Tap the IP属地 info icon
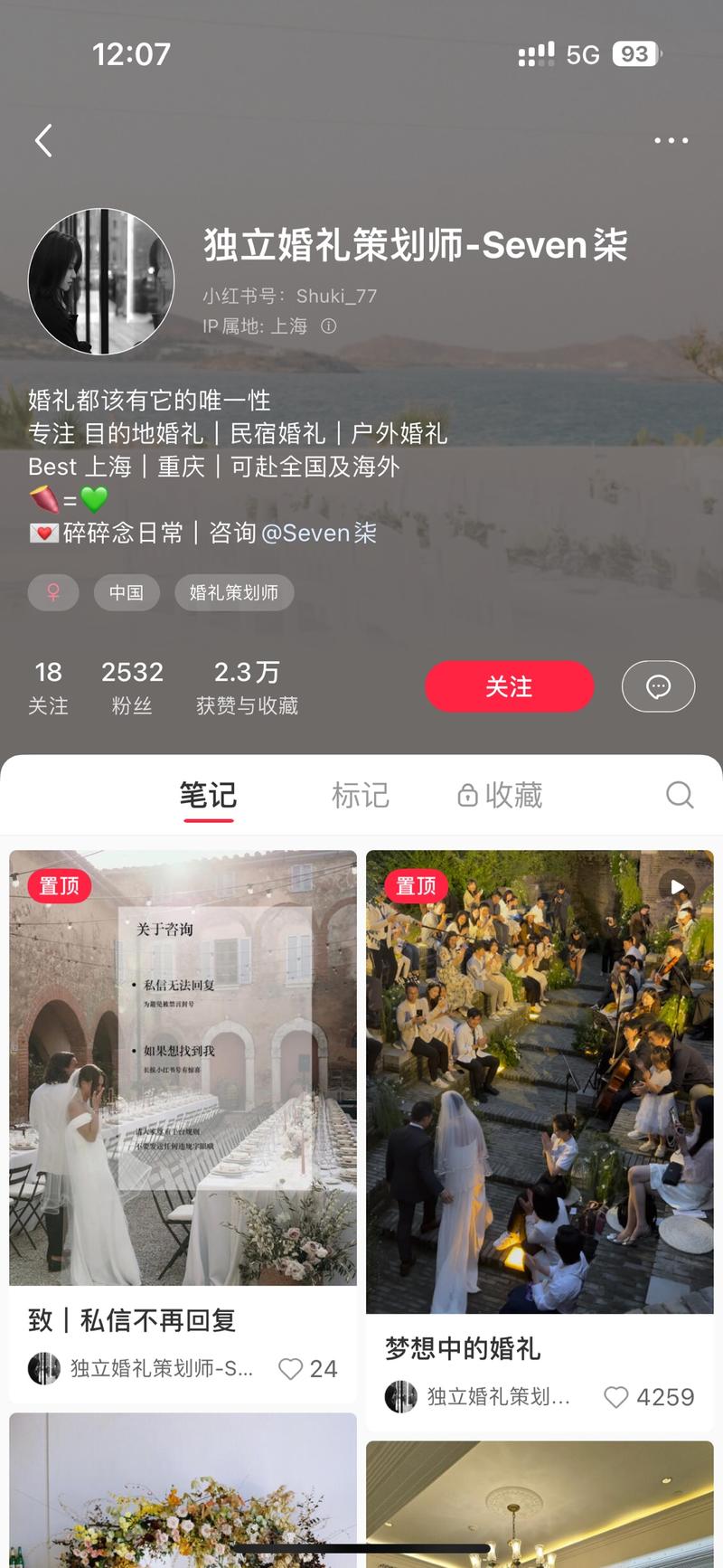 [x=329, y=326]
